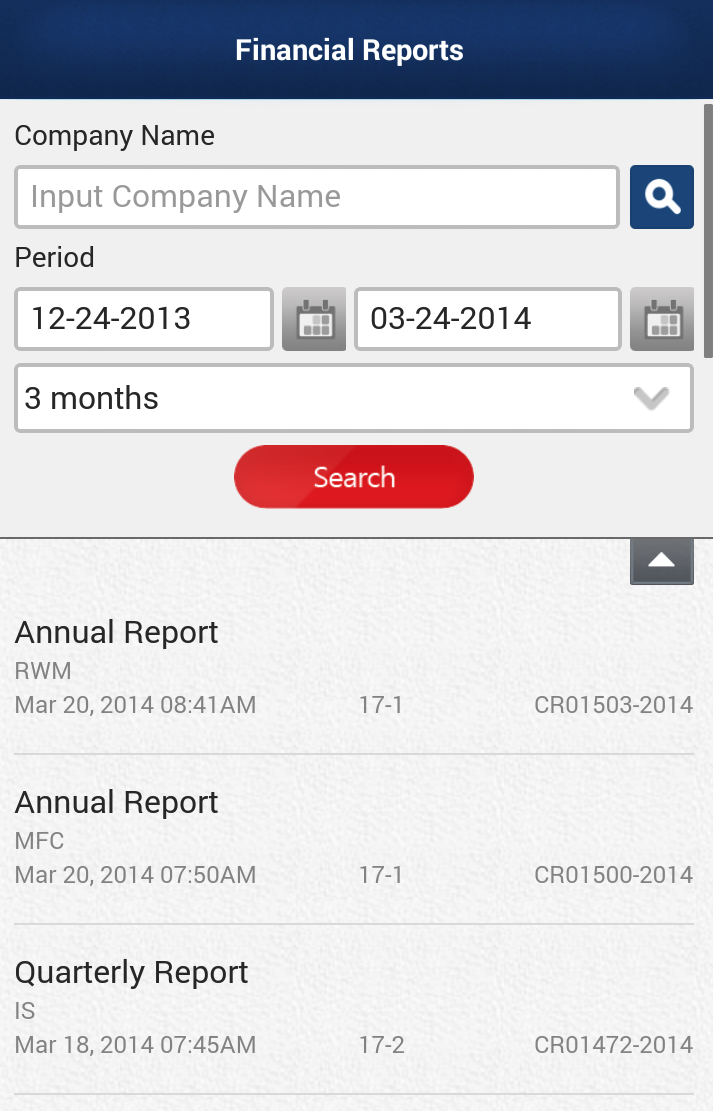Viewport: 713px width, 1111px height.
Task: Open the calendar for the start date
Action: point(314,319)
